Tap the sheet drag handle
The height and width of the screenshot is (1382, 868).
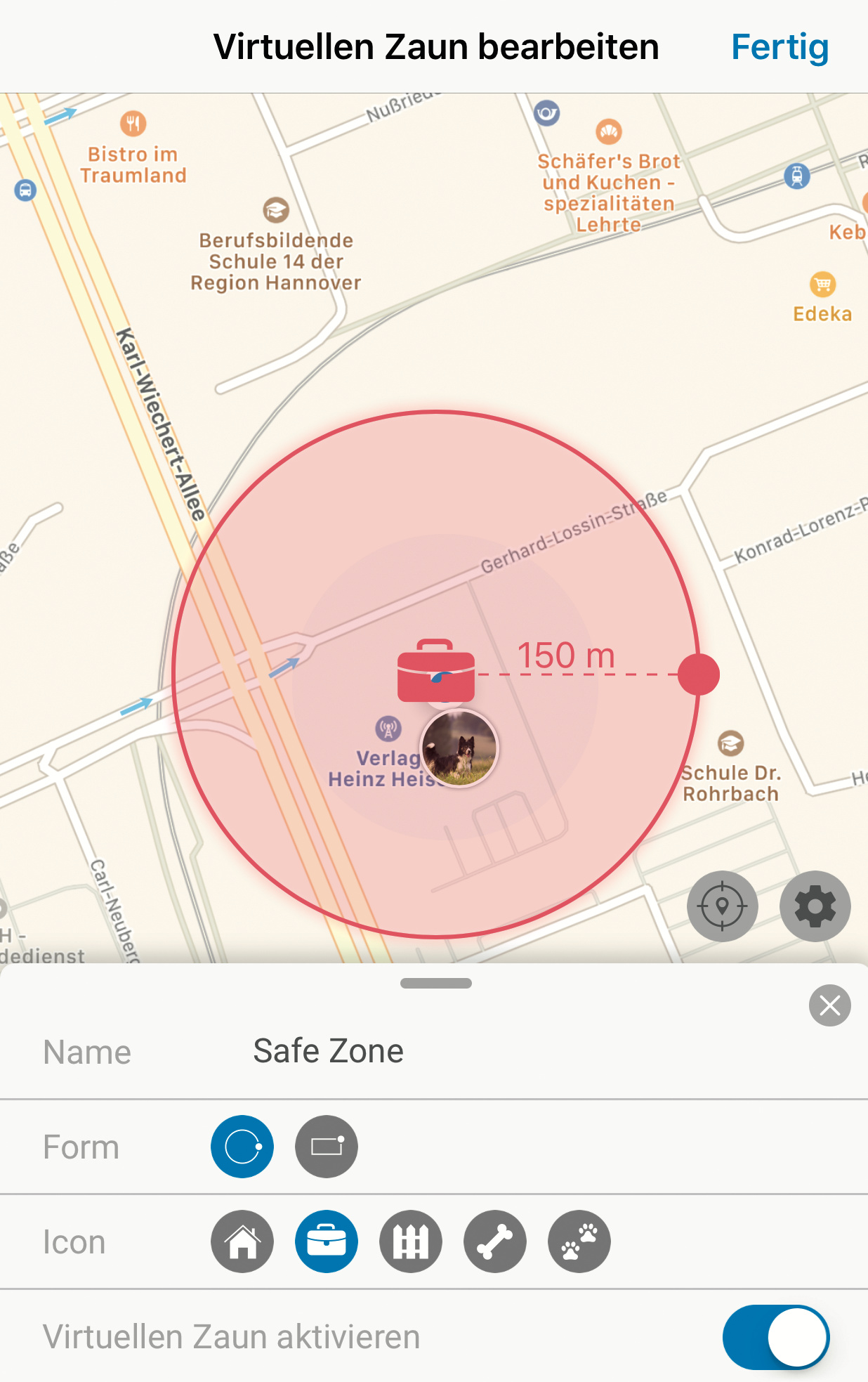[x=435, y=983]
